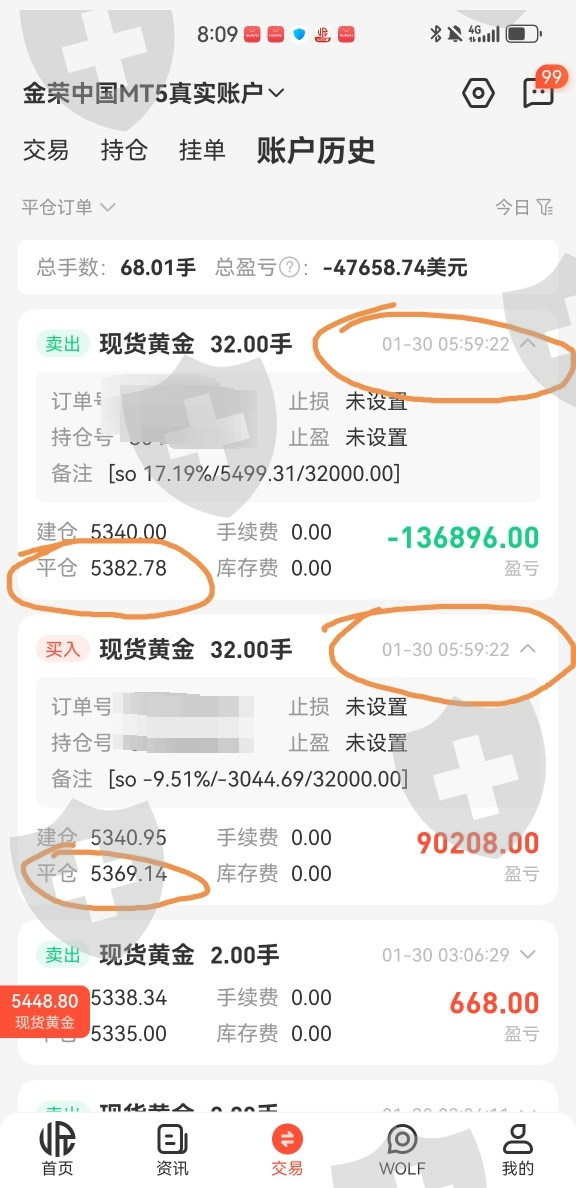Open messages icon with 99 badge
Screen dimensions: 576x1188
click(540, 90)
